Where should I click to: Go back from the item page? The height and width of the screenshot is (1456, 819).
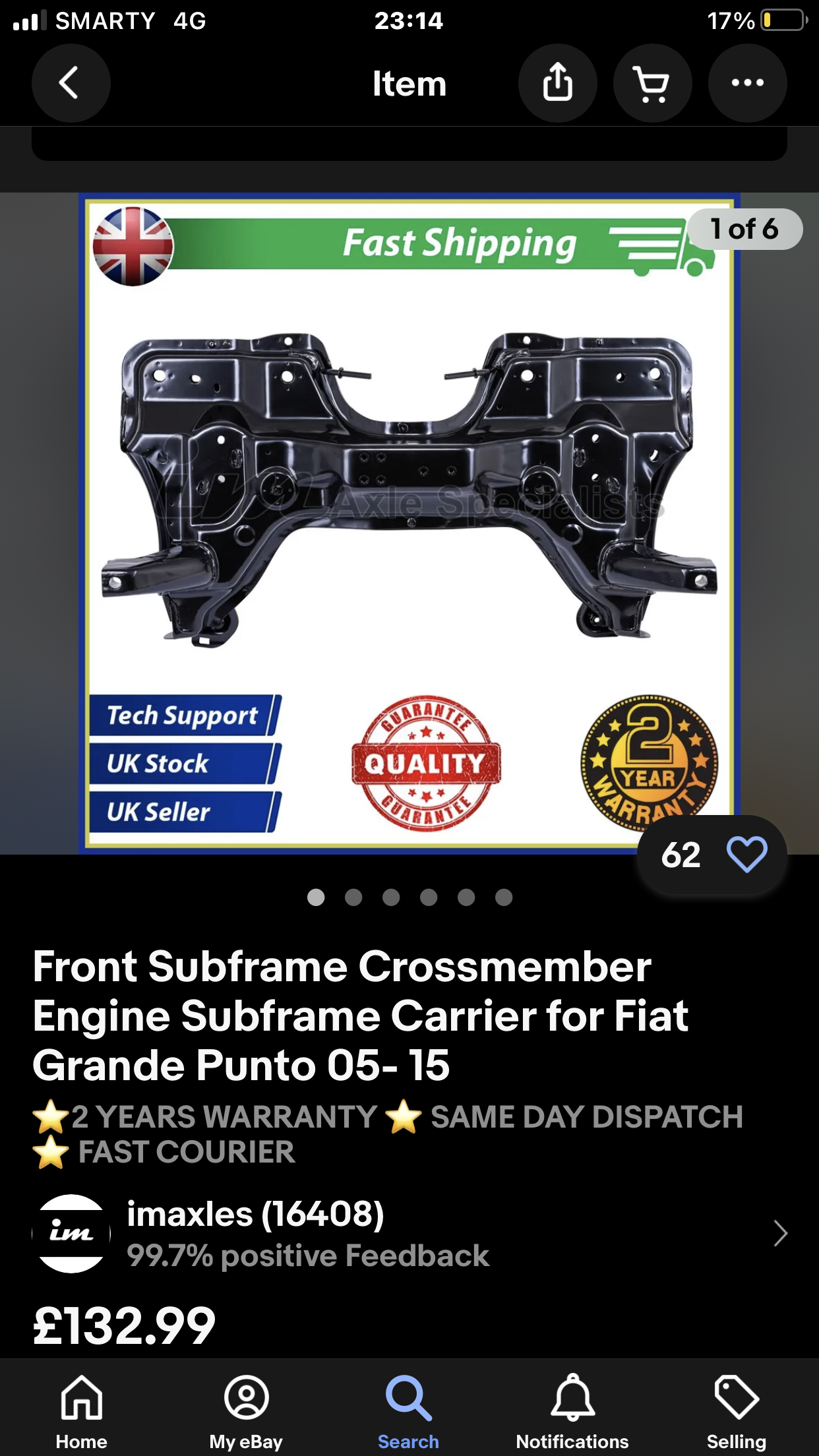click(71, 83)
